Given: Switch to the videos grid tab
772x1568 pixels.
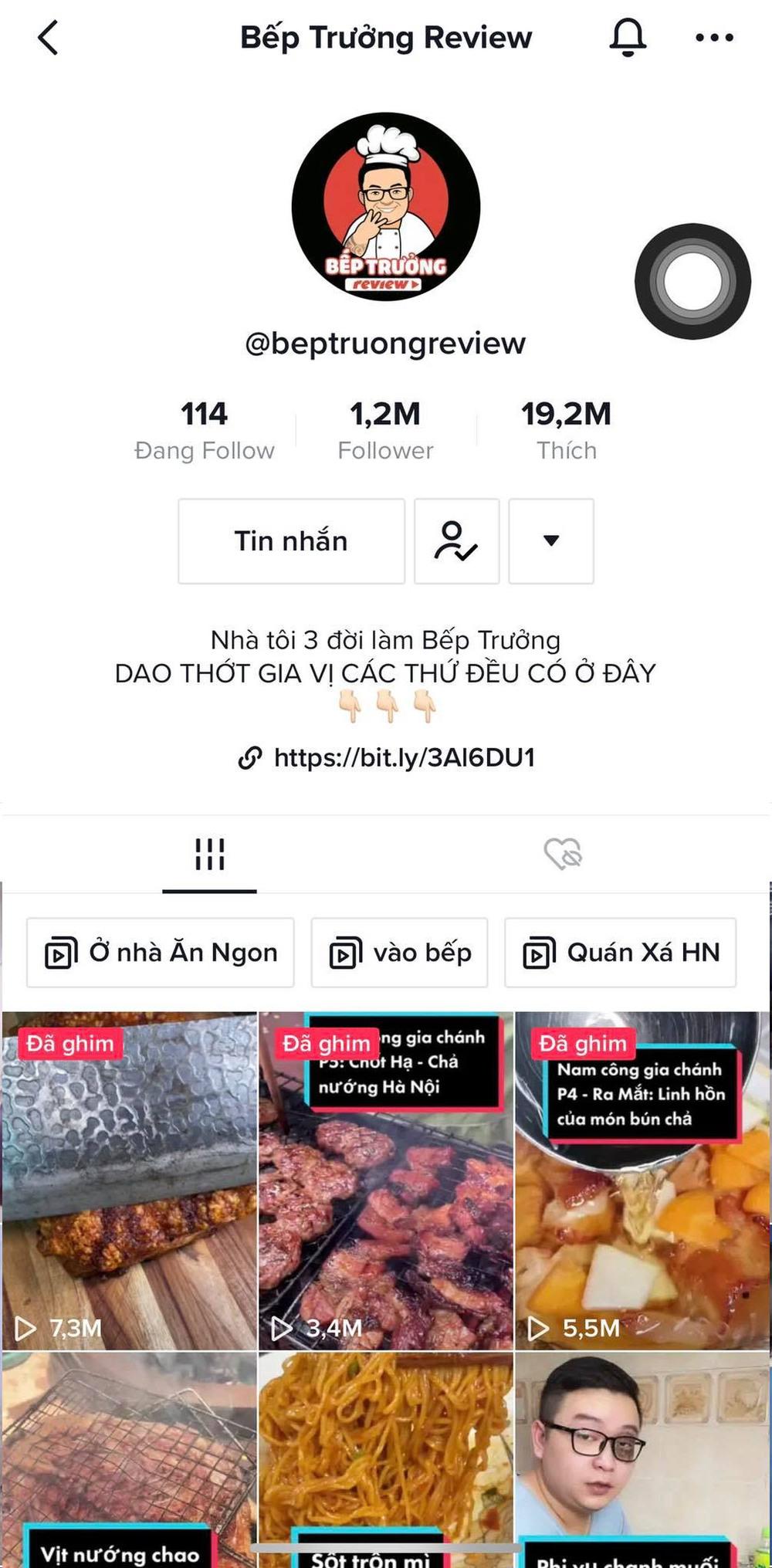Looking at the screenshot, I should coord(209,855).
